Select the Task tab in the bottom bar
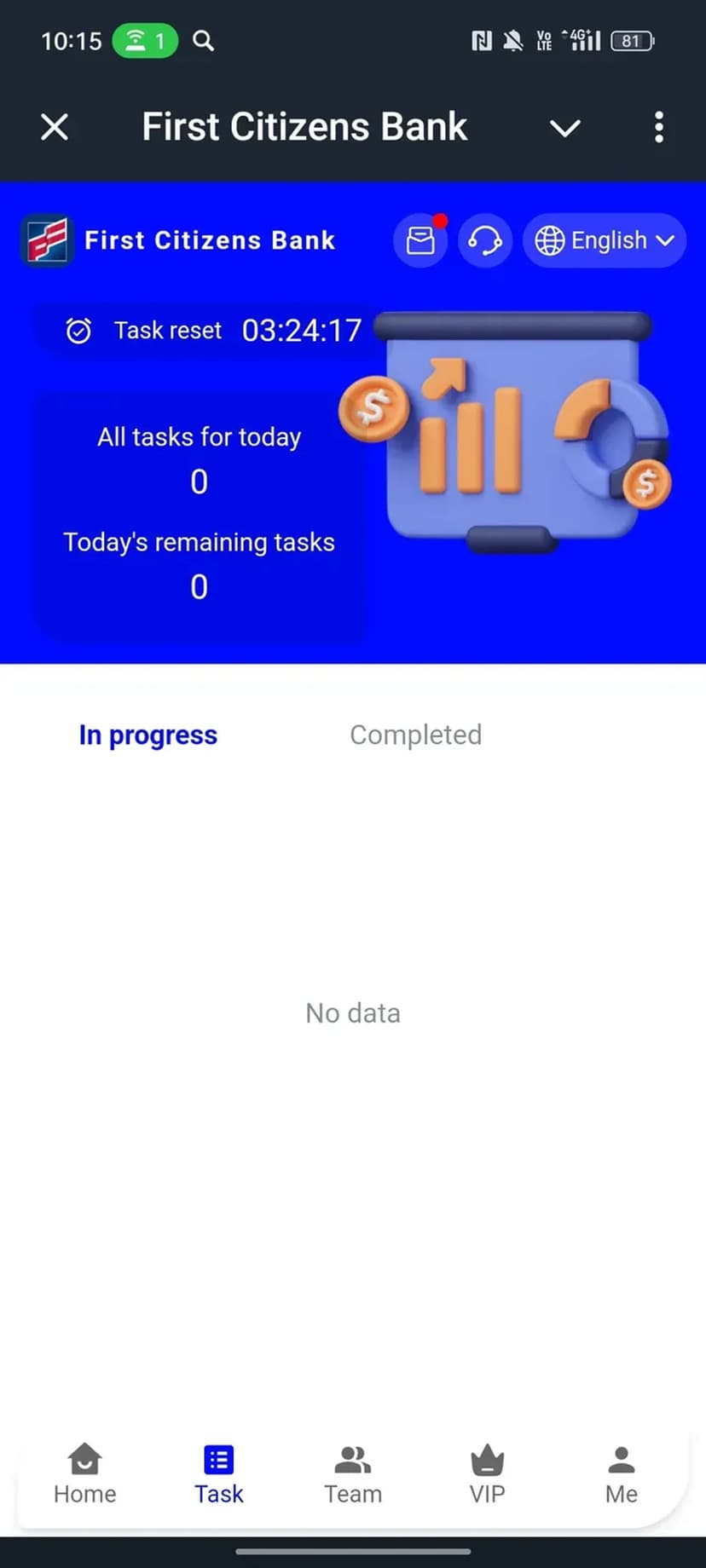This screenshot has width=706, height=1568. pos(218,1474)
